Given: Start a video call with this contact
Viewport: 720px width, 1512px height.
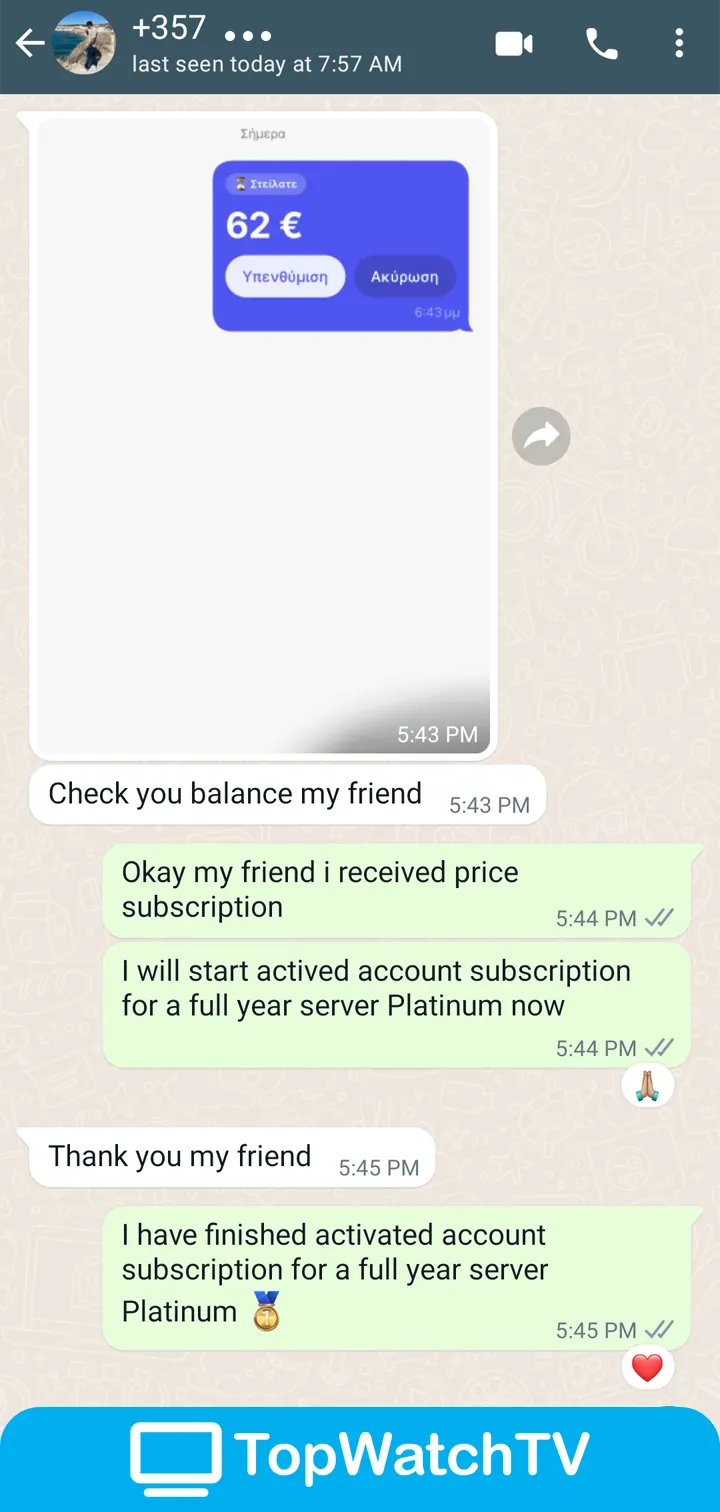Looking at the screenshot, I should [514, 44].
